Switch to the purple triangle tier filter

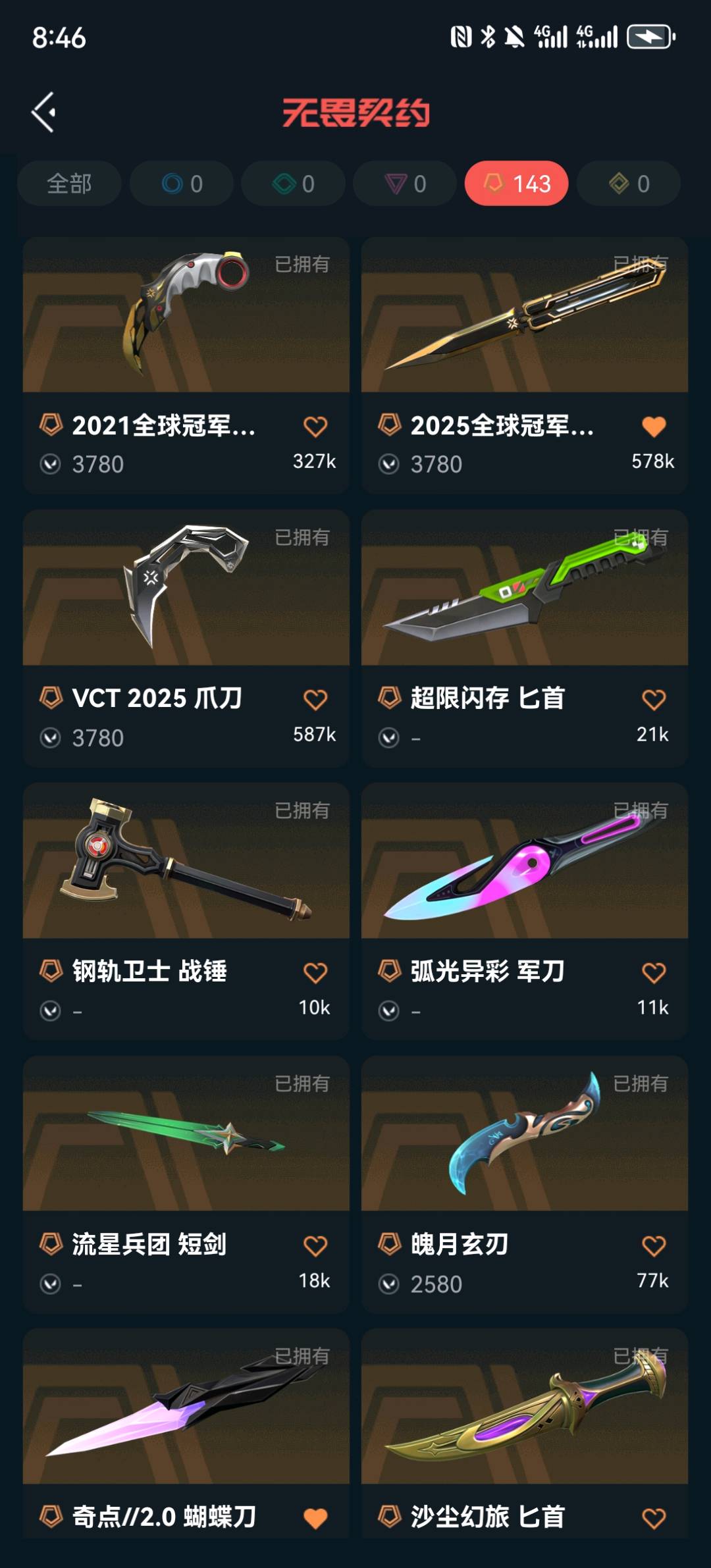click(x=405, y=184)
